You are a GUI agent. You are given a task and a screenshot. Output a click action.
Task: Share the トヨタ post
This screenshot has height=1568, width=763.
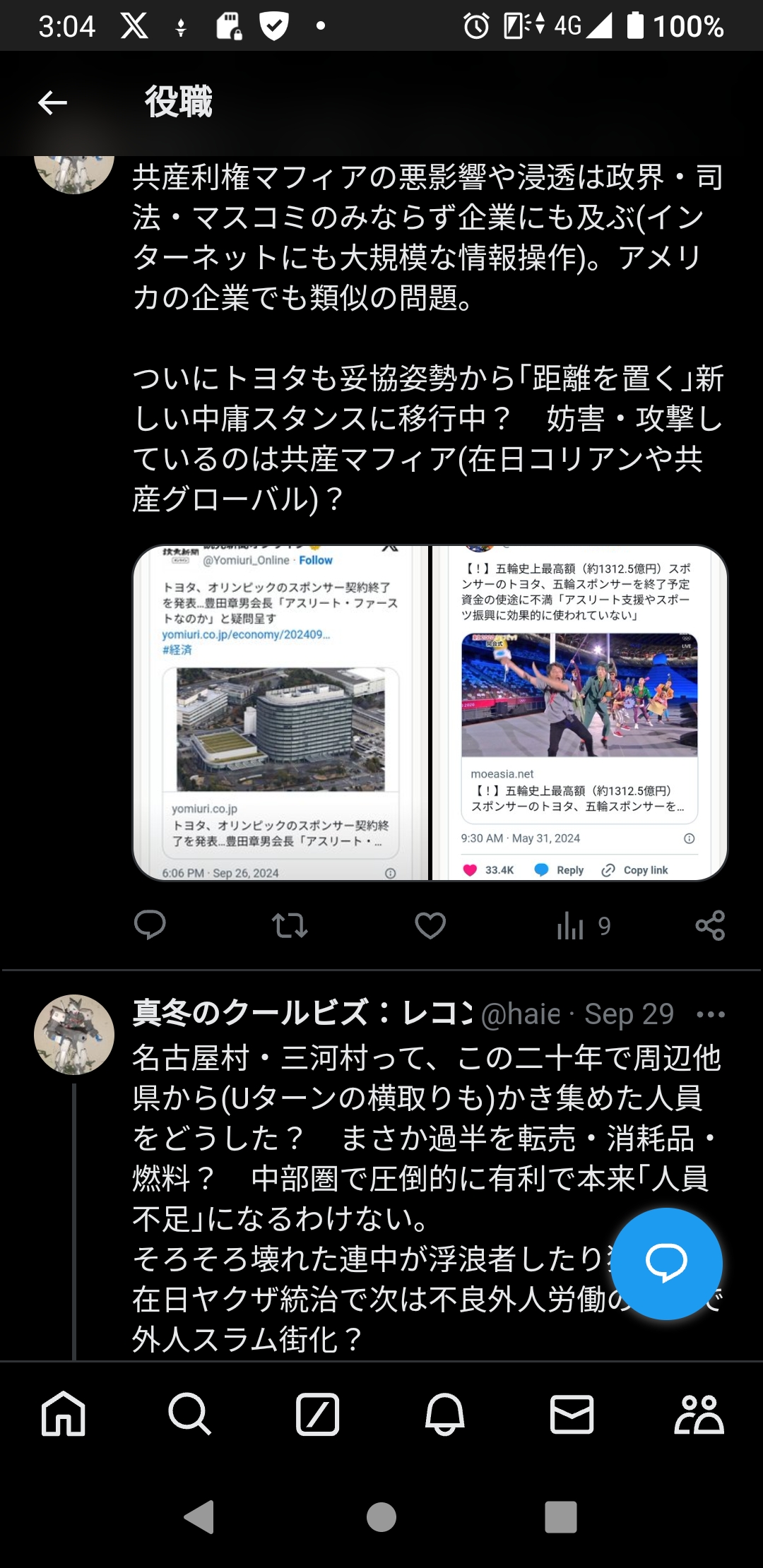pyautogui.click(x=710, y=925)
